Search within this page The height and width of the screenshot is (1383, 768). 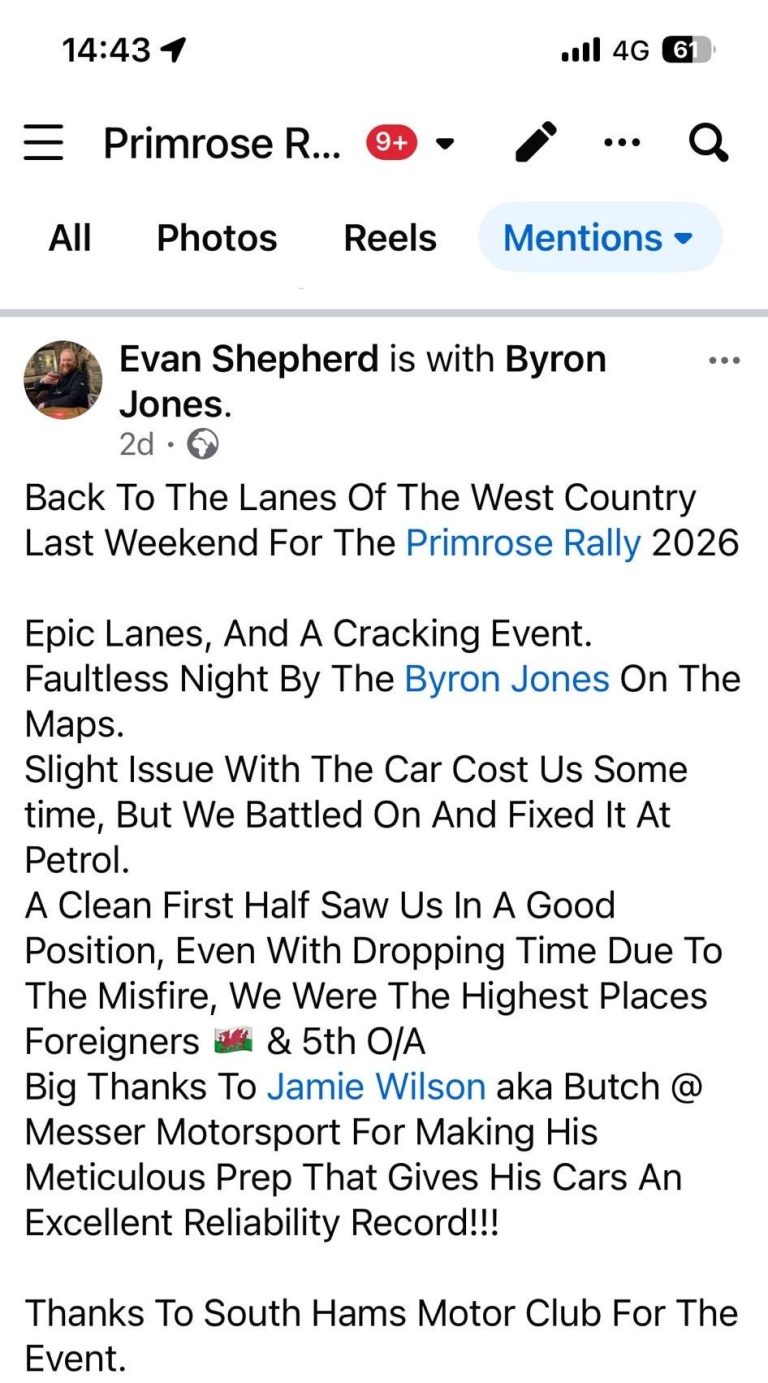click(x=708, y=144)
